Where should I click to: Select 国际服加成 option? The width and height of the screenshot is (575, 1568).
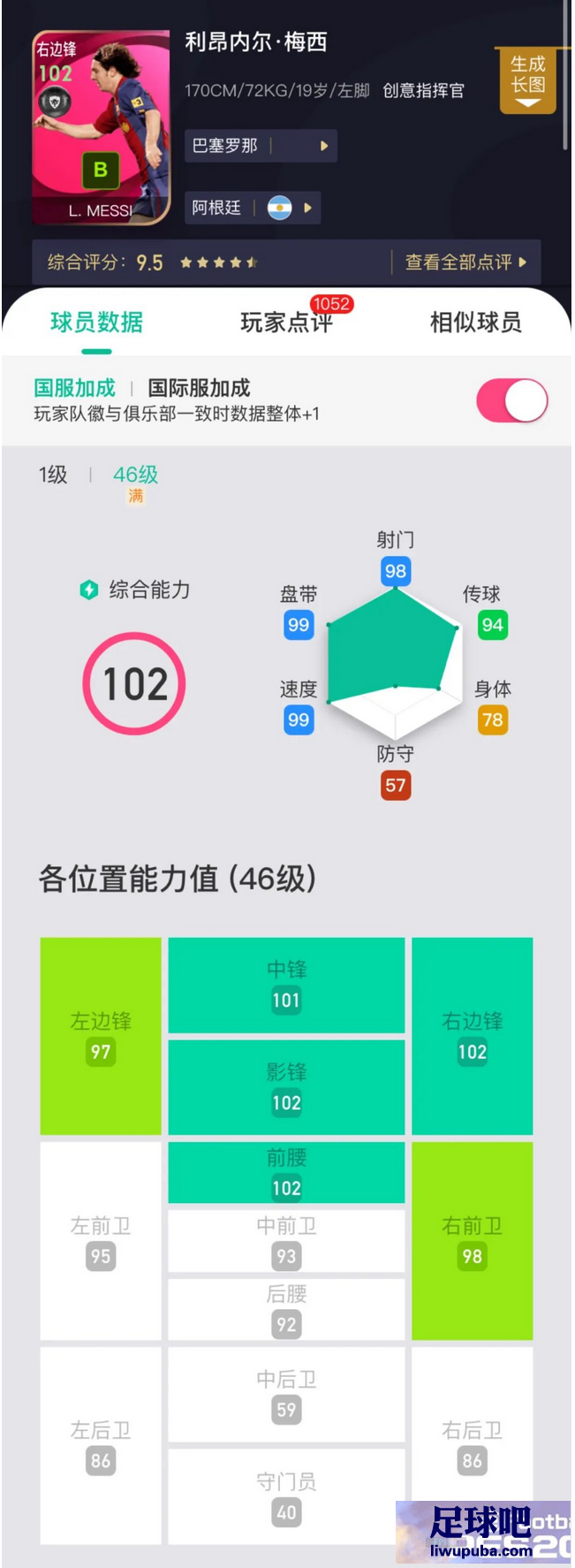click(199, 387)
